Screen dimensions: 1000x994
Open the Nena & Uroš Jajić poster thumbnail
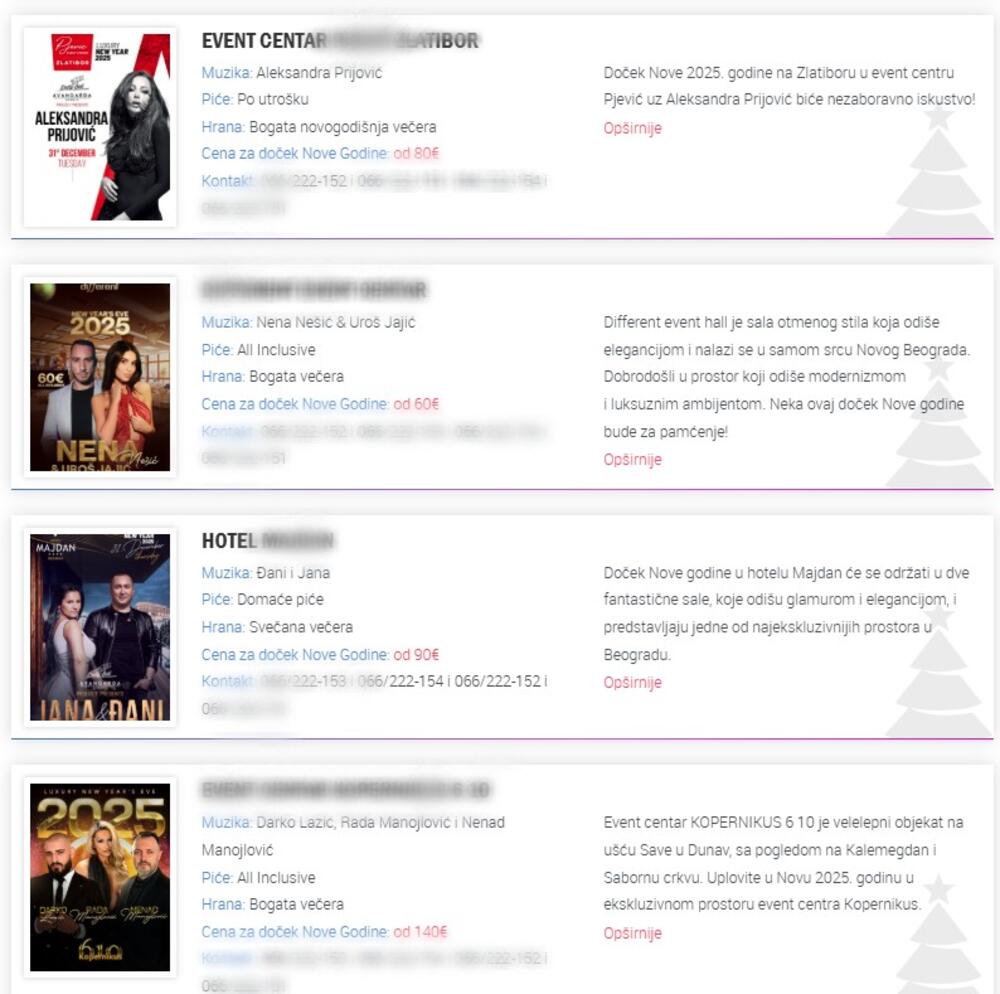(100, 377)
